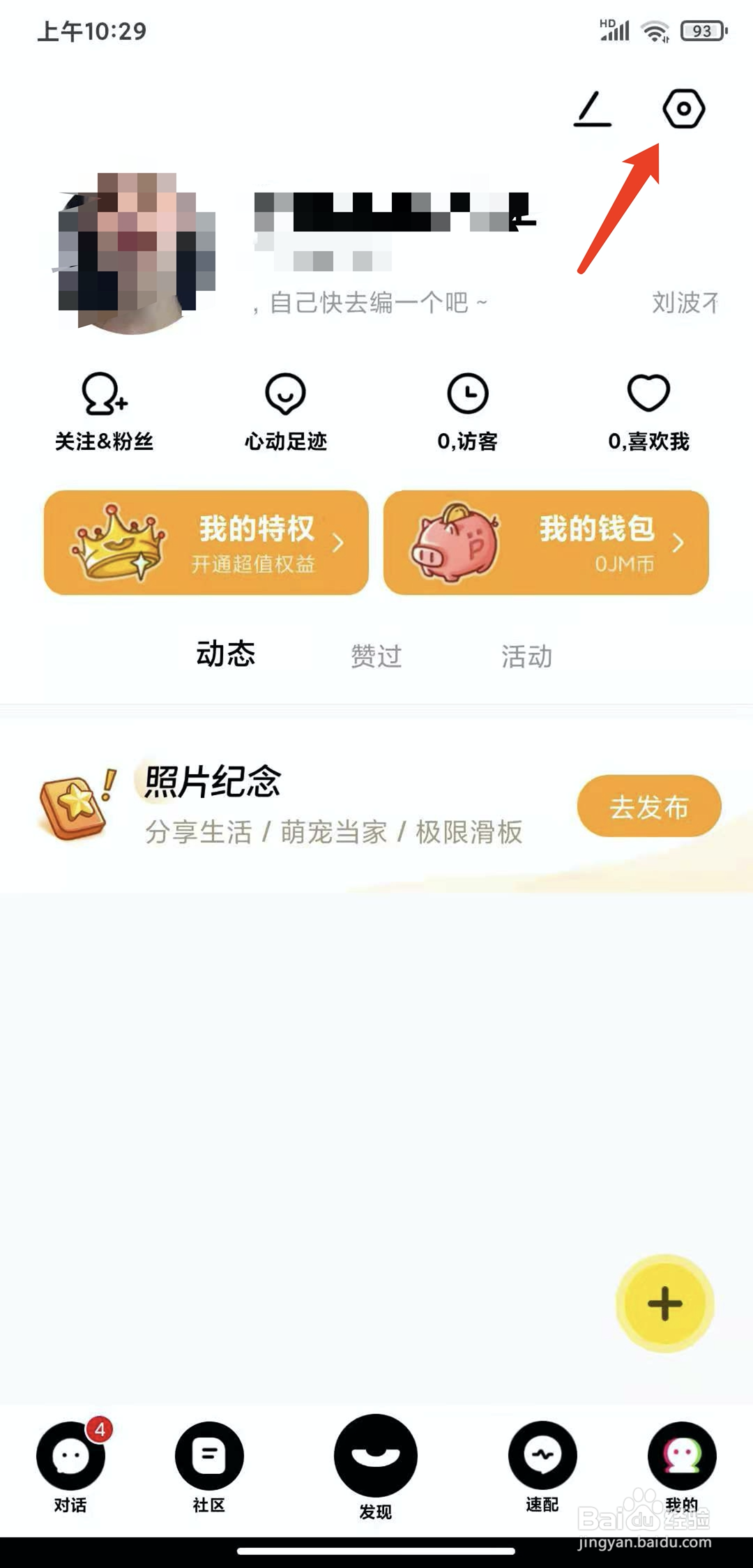Open the 活动 tab

pyautogui.click(x=526, y=656)
